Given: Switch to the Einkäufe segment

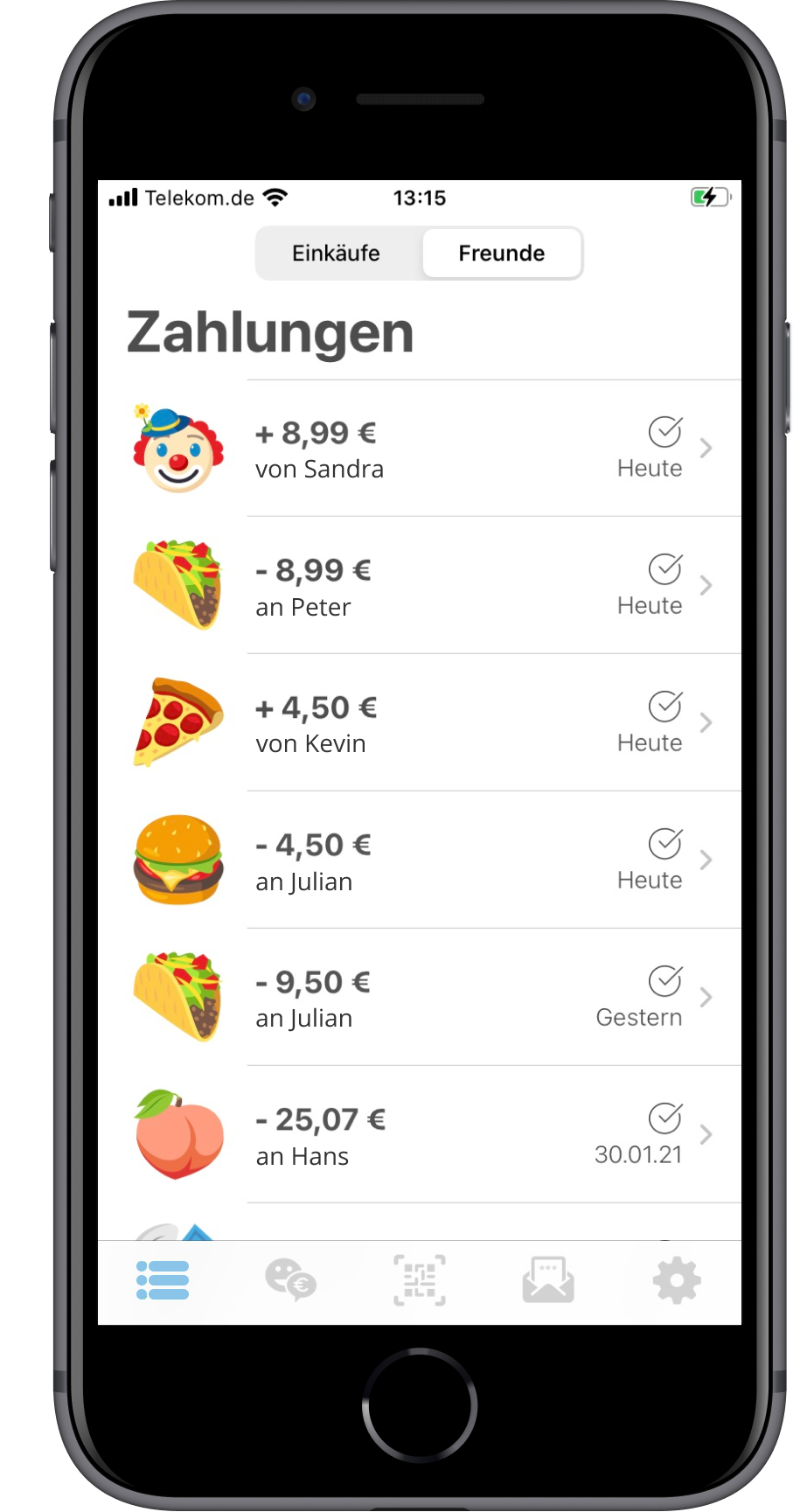Looking at the screenshot, I should [x=337, y=254].
